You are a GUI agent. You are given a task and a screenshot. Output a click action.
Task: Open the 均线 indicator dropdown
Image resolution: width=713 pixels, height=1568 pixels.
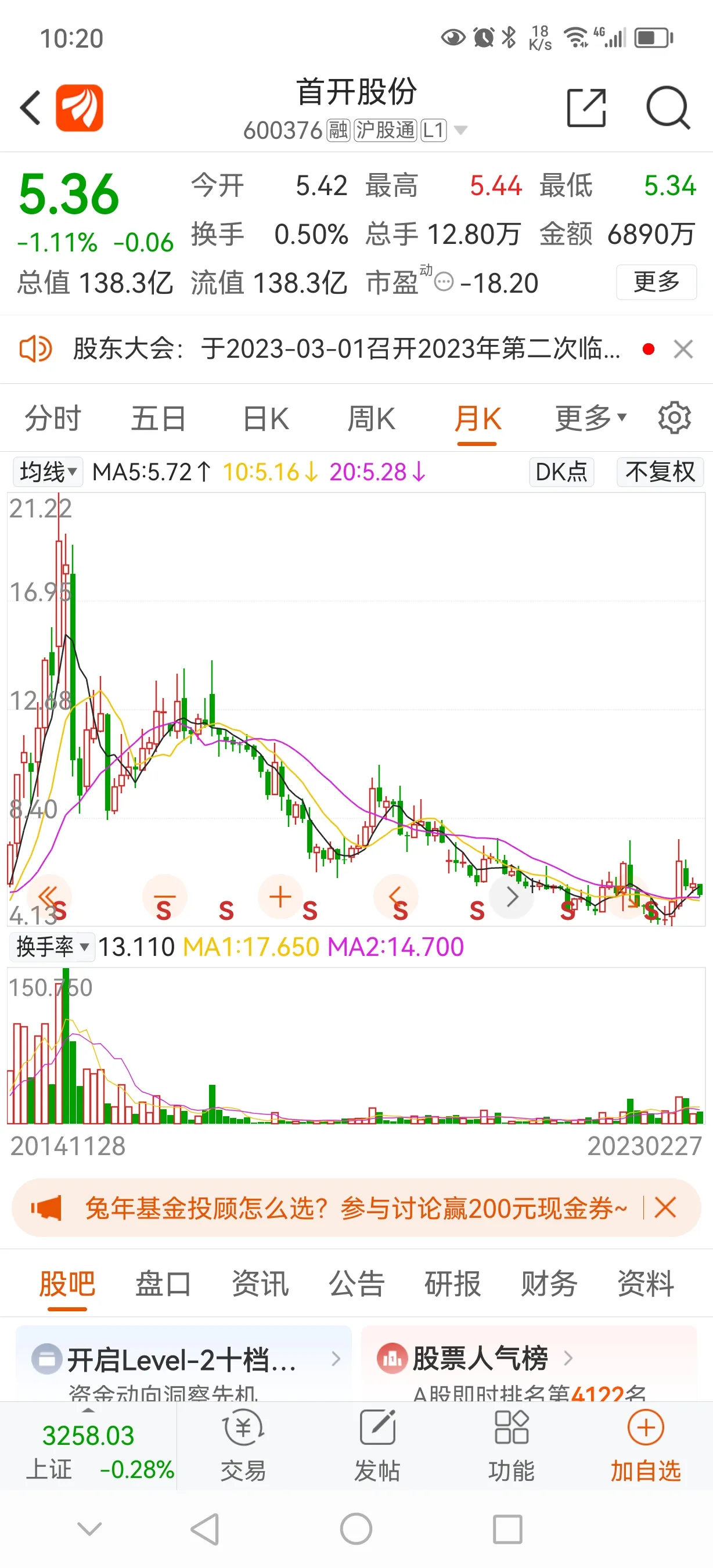pyautogui.click(x=48, y=472)
